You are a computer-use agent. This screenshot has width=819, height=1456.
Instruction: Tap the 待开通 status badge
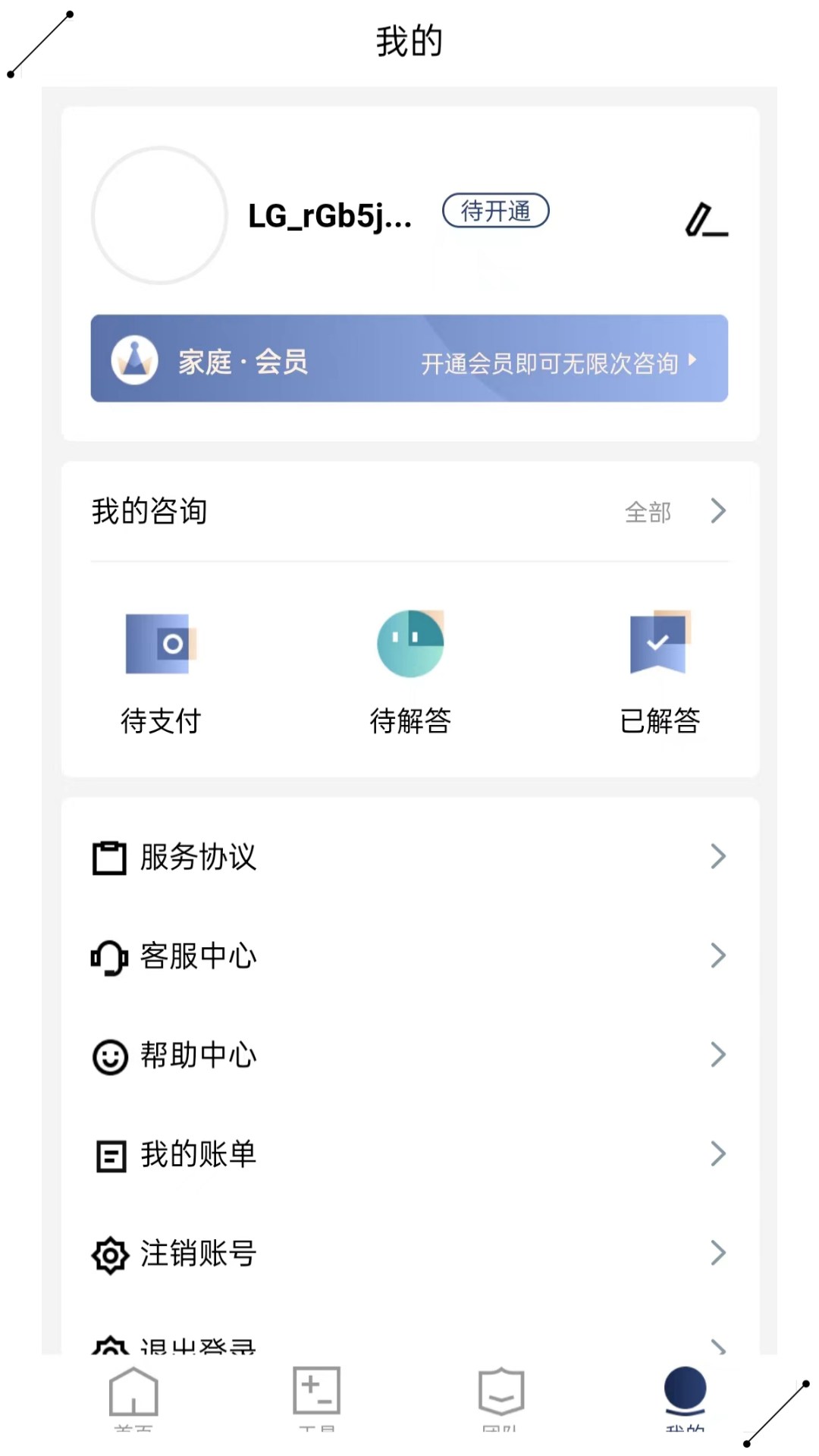(495, 212)
